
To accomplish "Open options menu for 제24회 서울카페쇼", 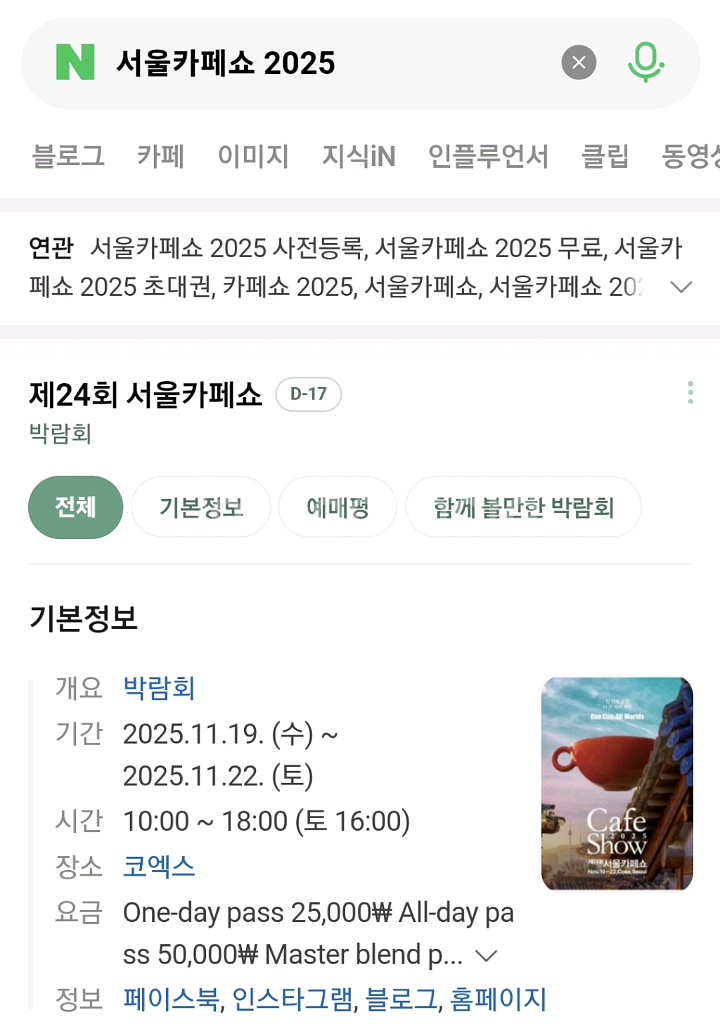I will click(690, 393).
